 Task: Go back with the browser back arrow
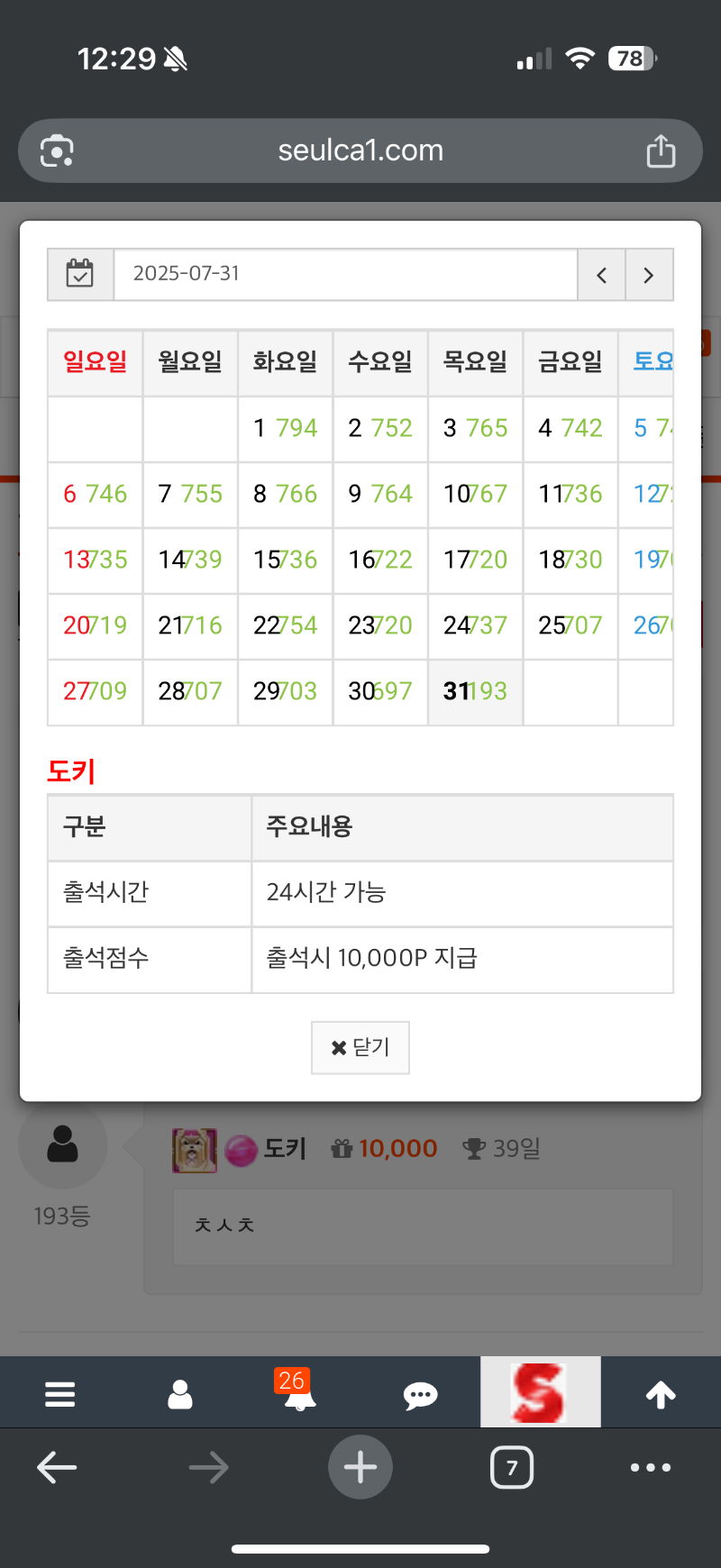coord(57,1467)
